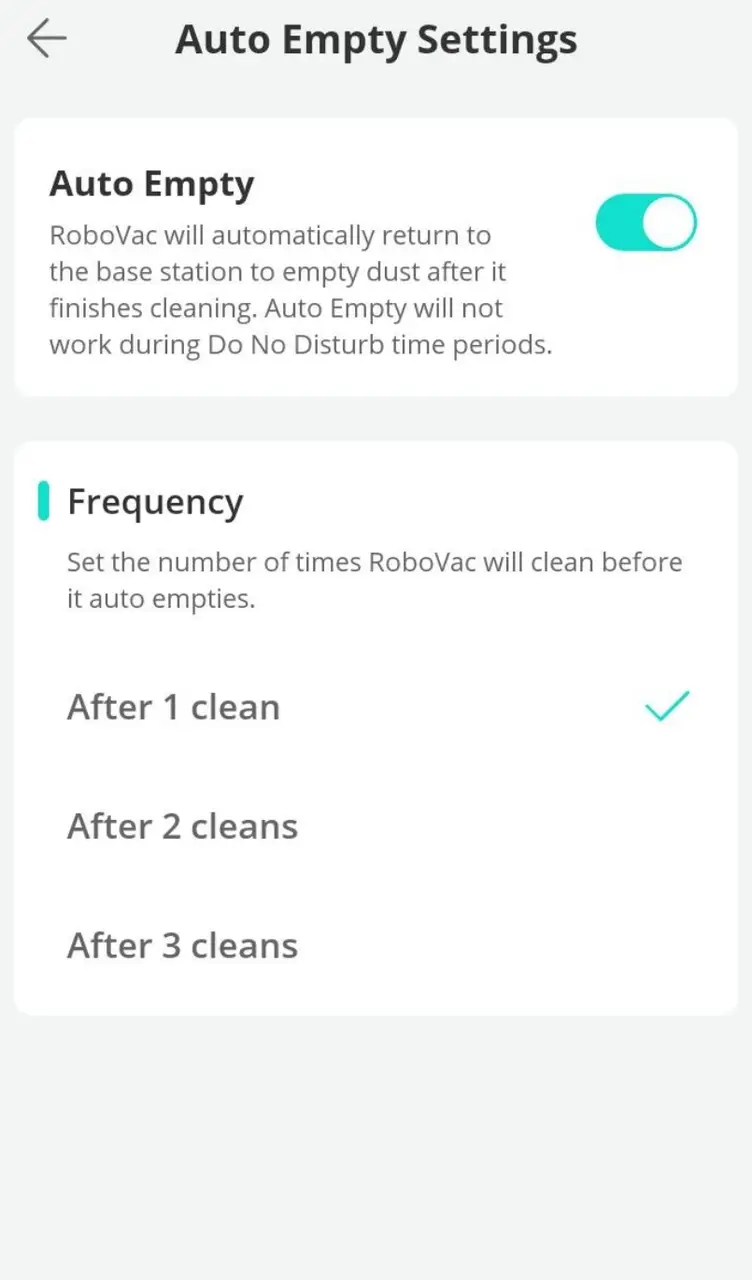The width and height of the screenshot is (752, 1280).
Task: Set frequency to After 3 cleans
Action: pyautogui.click(x=183, y=946)
